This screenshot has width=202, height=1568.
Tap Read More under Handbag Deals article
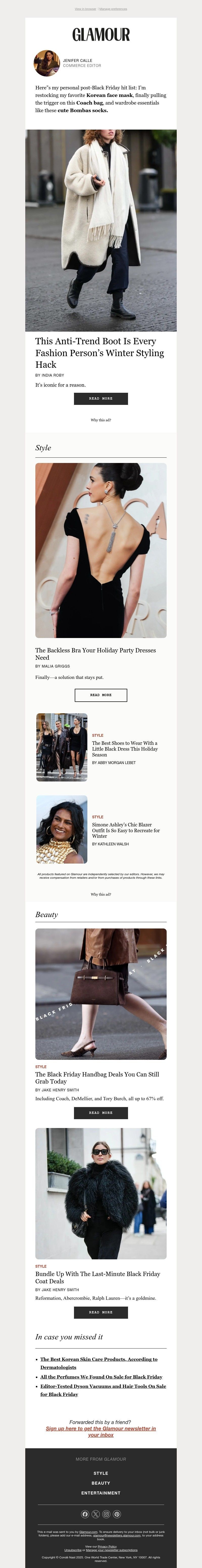(101, 1113)
